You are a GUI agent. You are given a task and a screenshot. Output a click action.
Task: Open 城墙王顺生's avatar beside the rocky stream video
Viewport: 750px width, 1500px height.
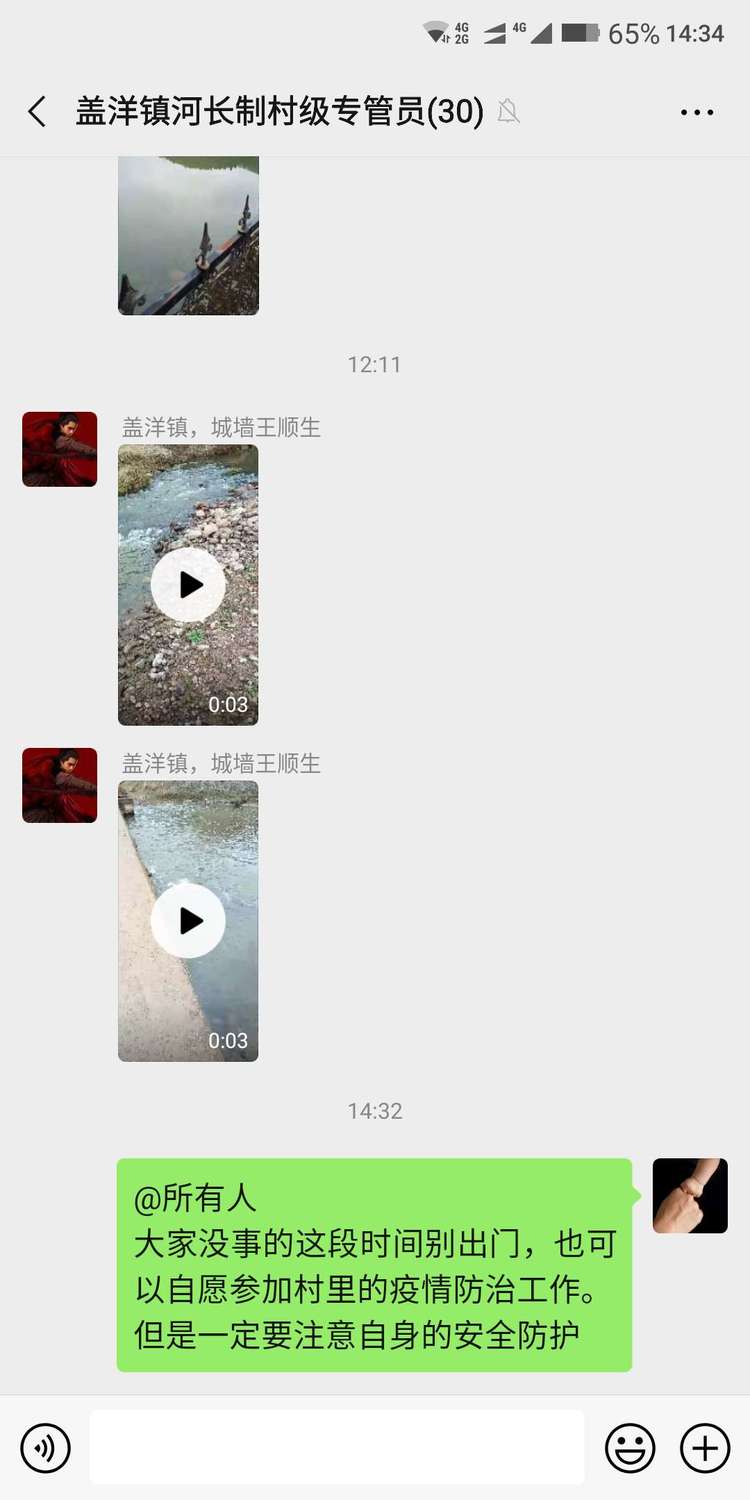[60, 449]
